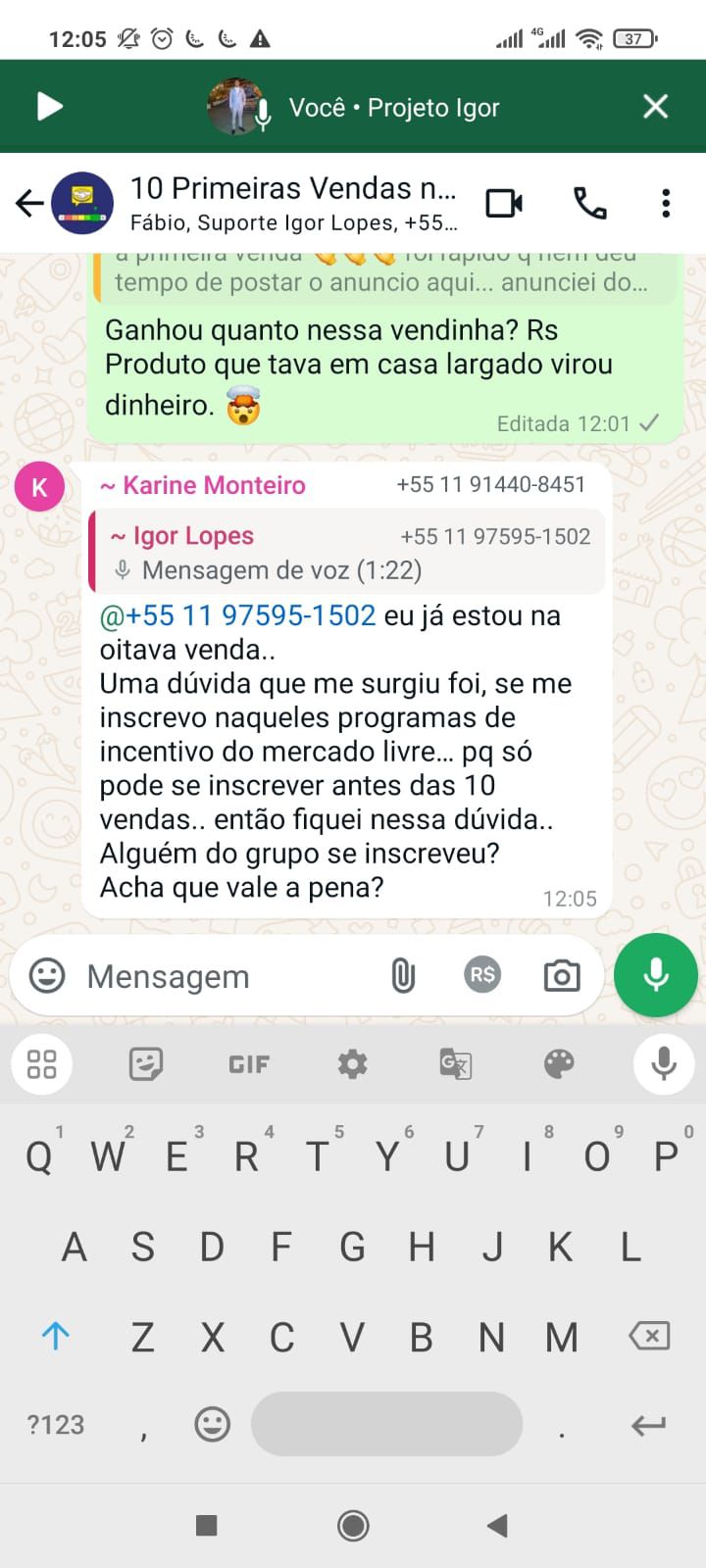Record a voice message with green mic
Image resolution: width=706 pixels, height=1568 pixels.
655,975
